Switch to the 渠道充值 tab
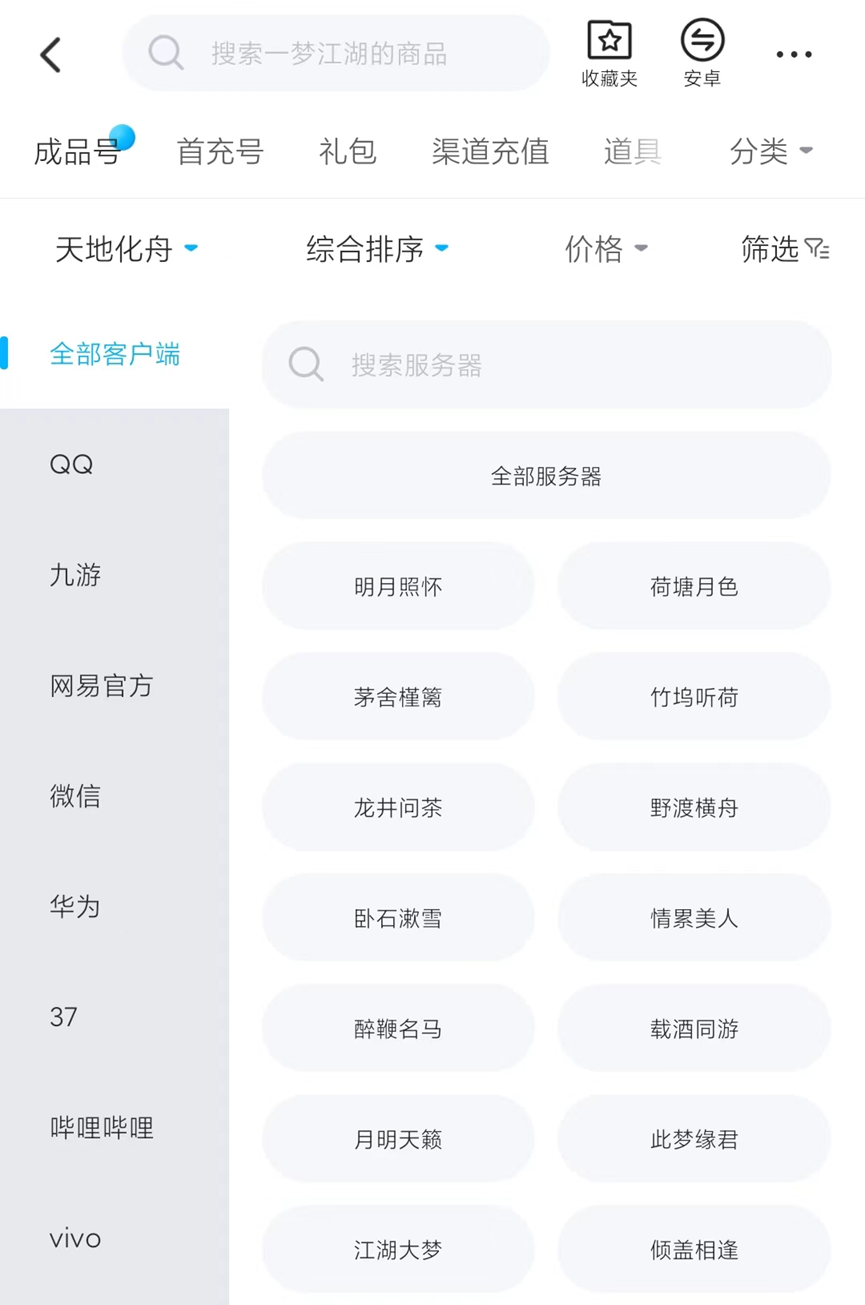Image resolution: width=865 pixels, height=1305 pixels. click(x=490, y=151)
